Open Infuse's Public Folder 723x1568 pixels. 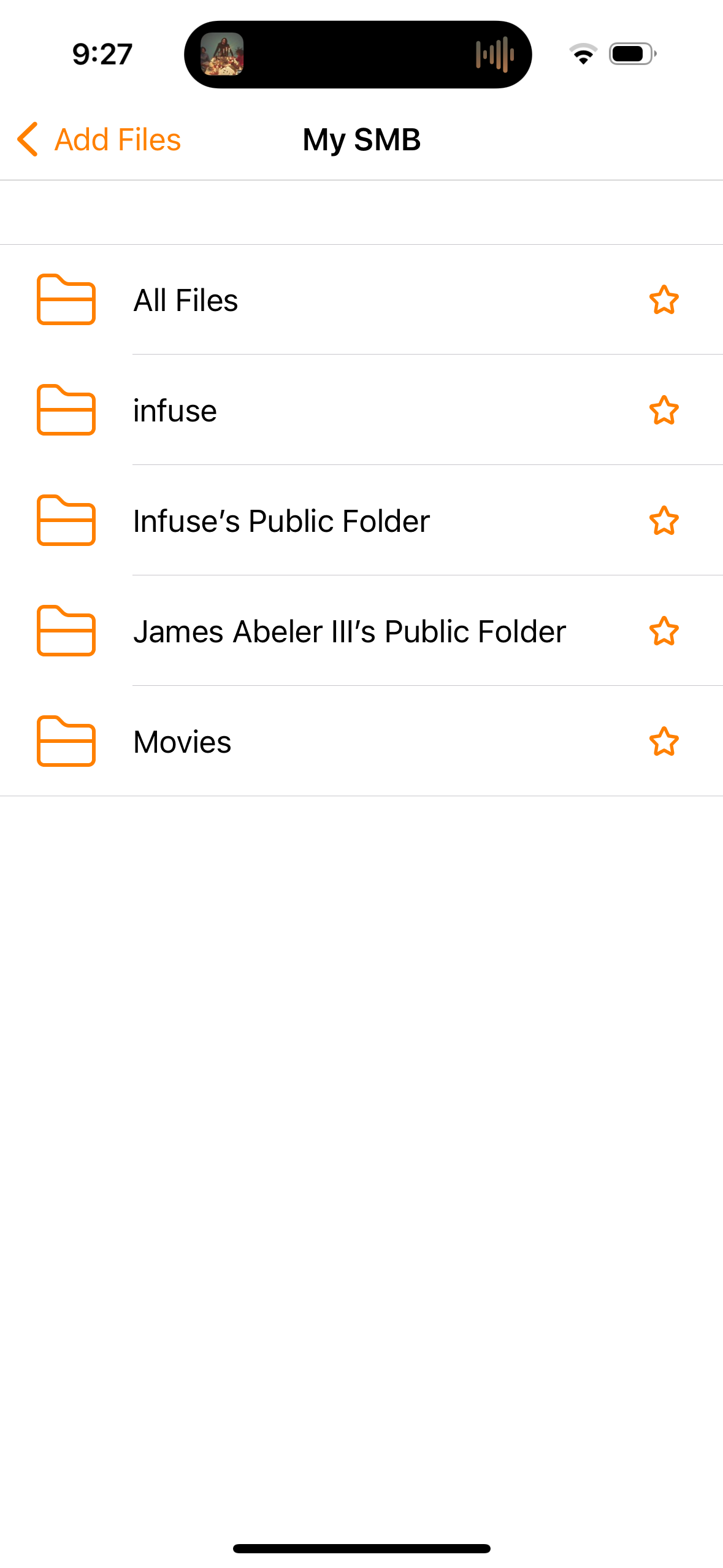click(x=281, y=521)
